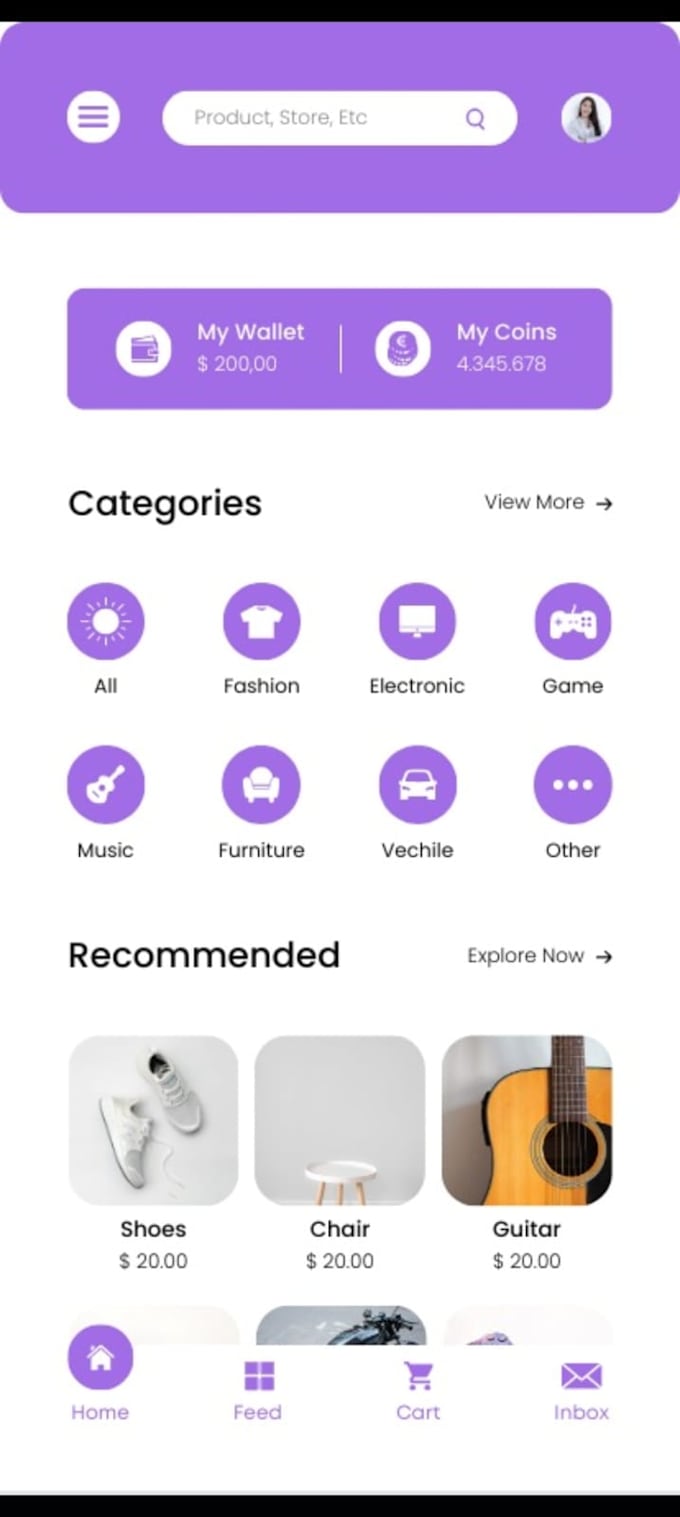The image size is (680, 1517).
Task: Open the Other category
Action: pyautogui.click(x=572, y=785)
